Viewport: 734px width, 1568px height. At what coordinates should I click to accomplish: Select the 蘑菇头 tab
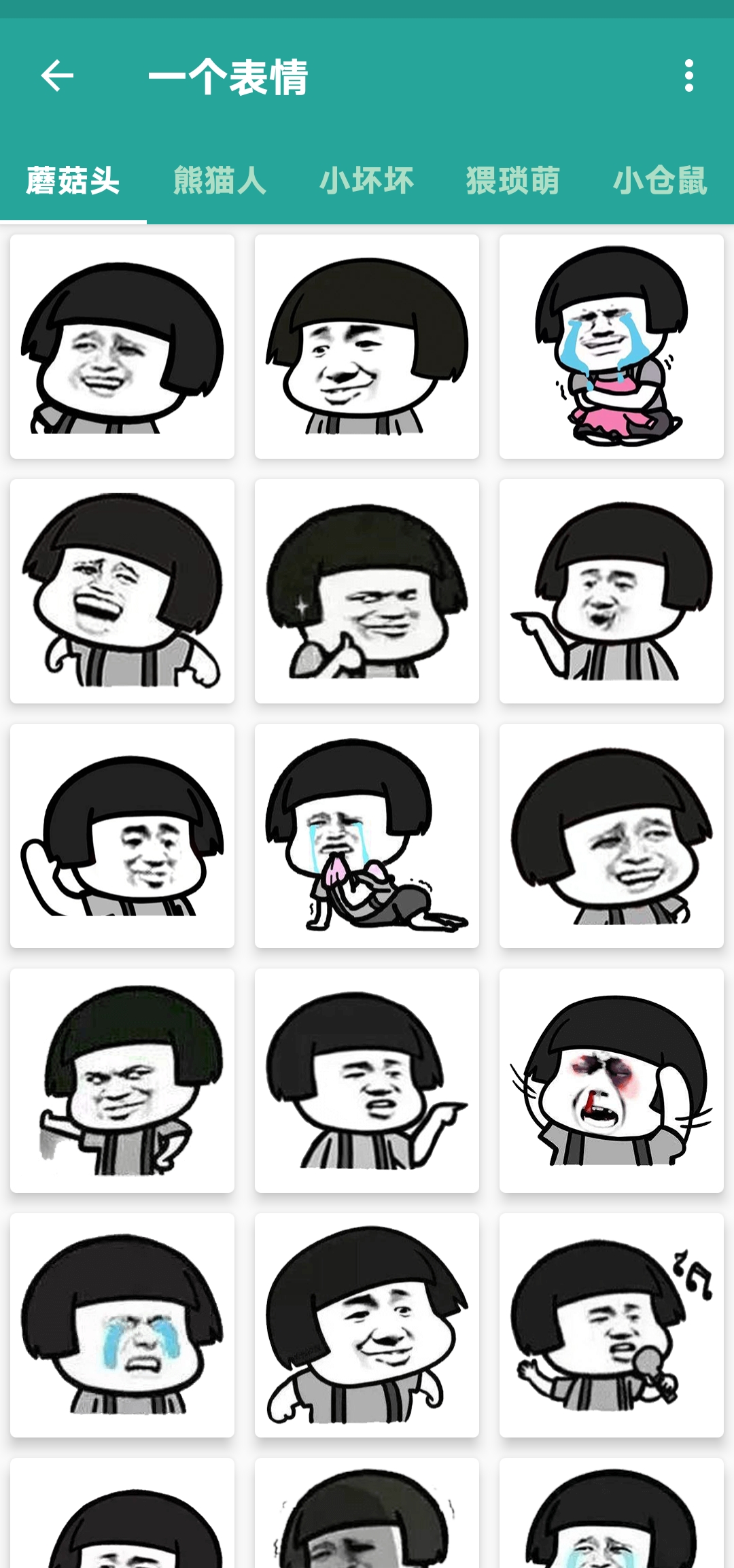(73, 181)
